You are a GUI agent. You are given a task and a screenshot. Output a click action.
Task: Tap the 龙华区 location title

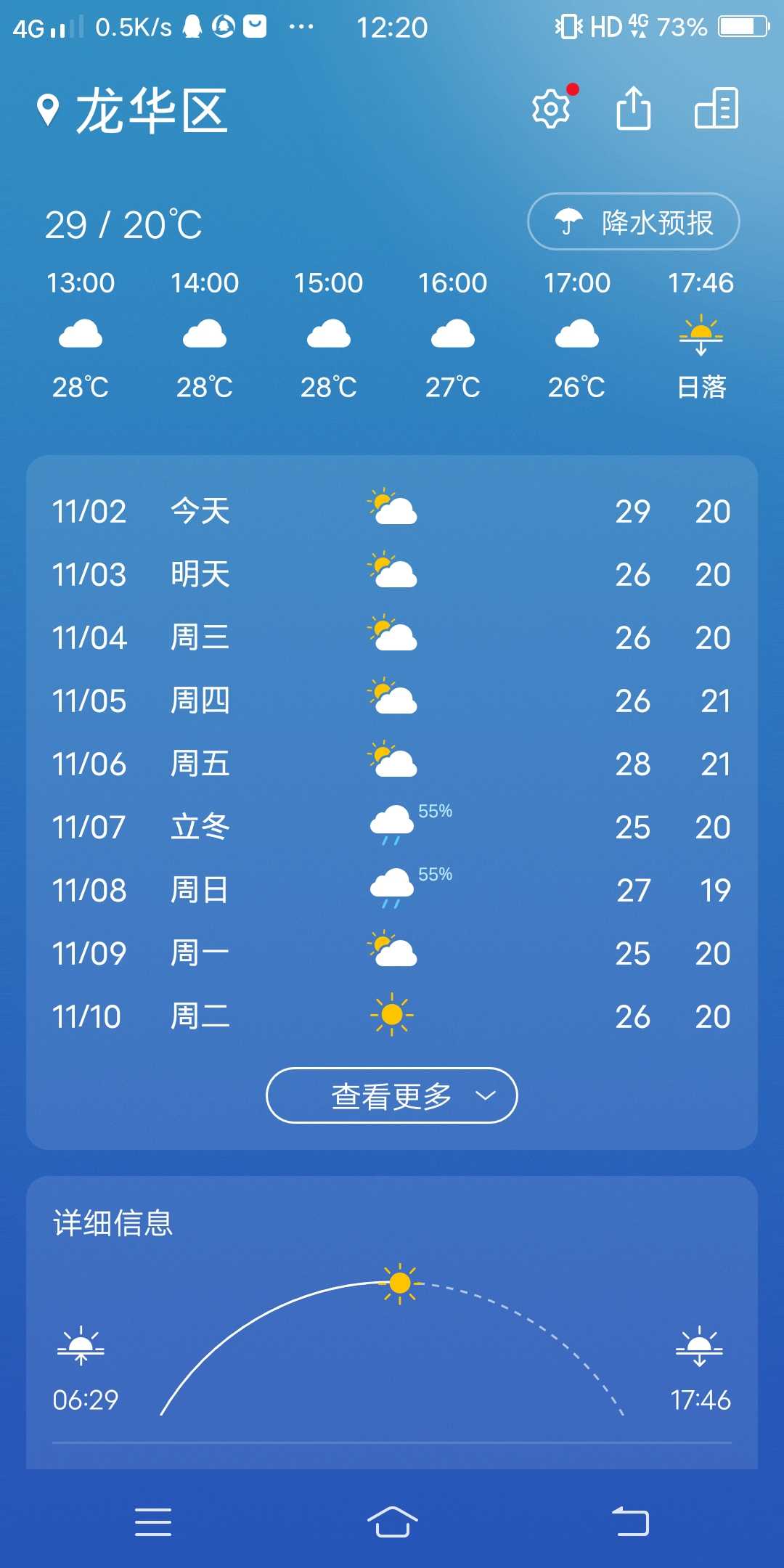(152, 110)
